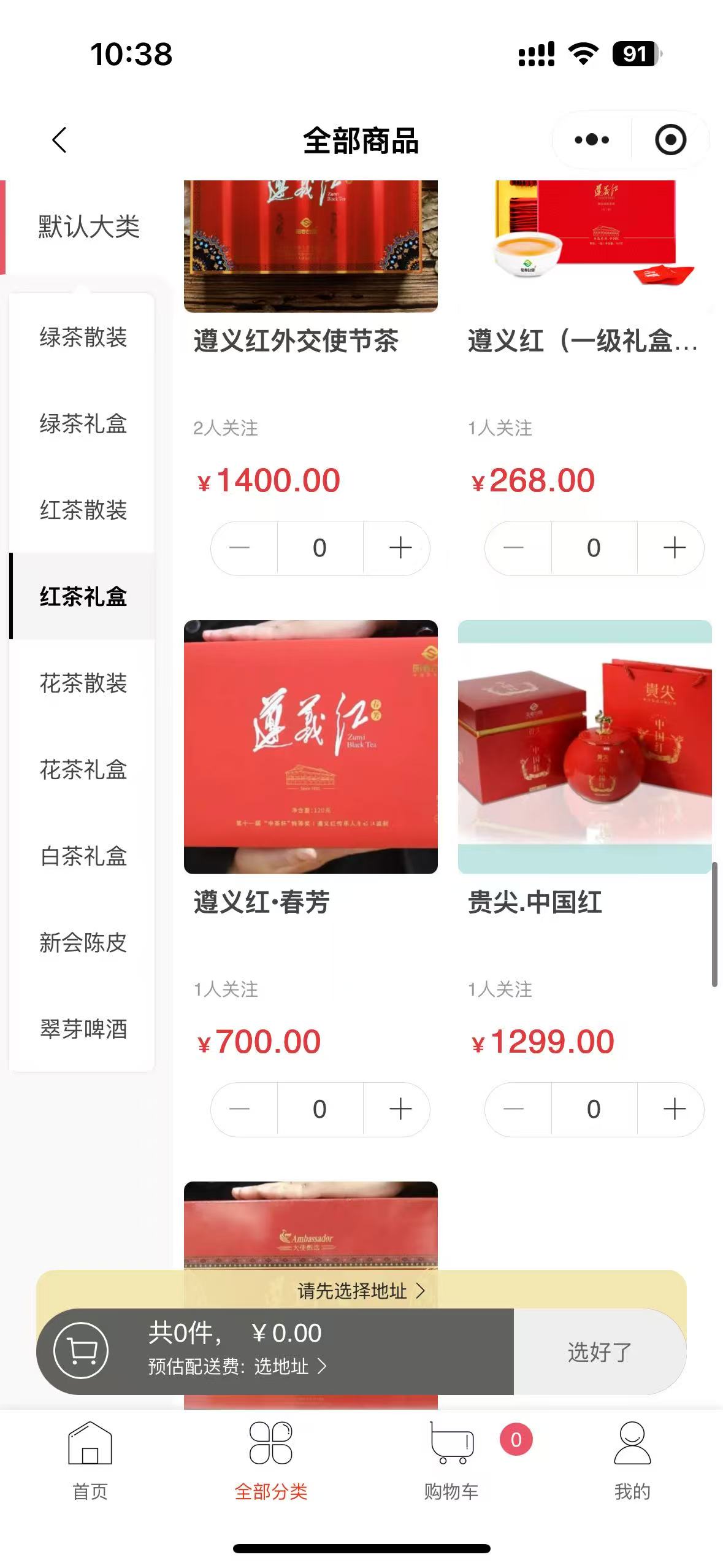Screen dimensions: 723x1568
Task: Select the 绿茶散装 category
Action: point(83,337)
